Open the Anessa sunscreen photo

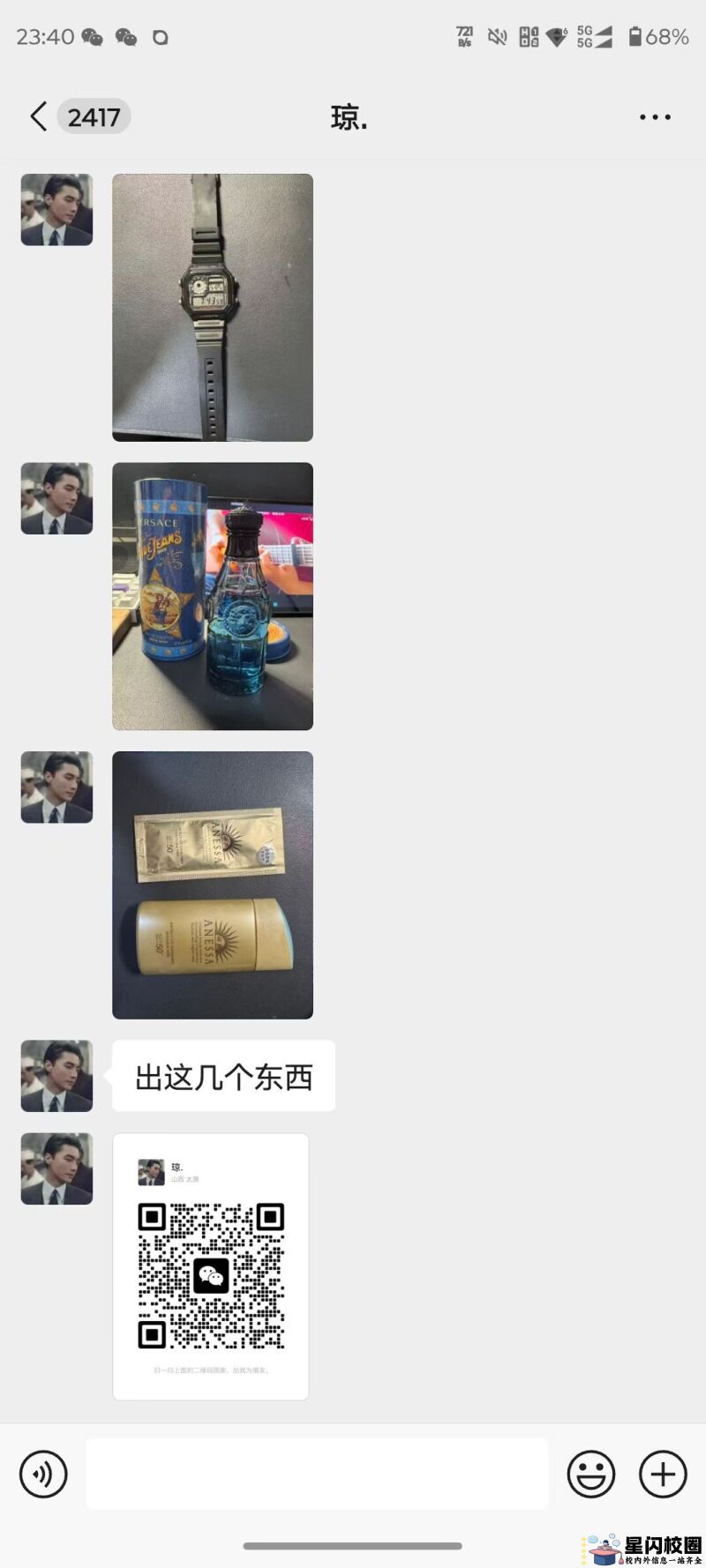212,885
